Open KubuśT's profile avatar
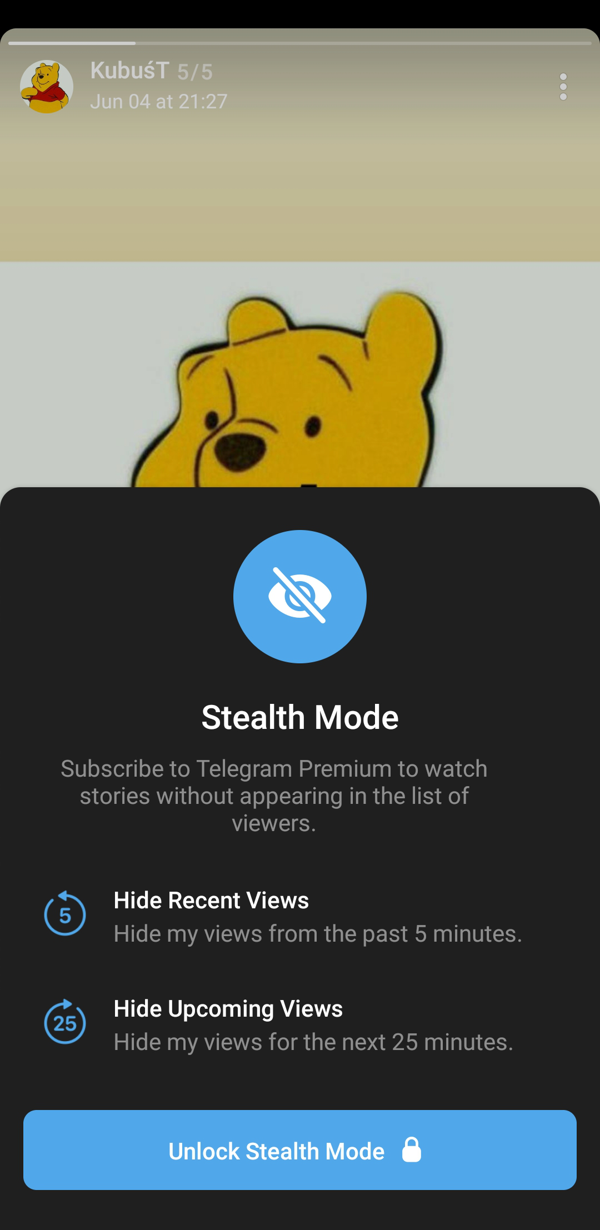 [x=46, y=87]
